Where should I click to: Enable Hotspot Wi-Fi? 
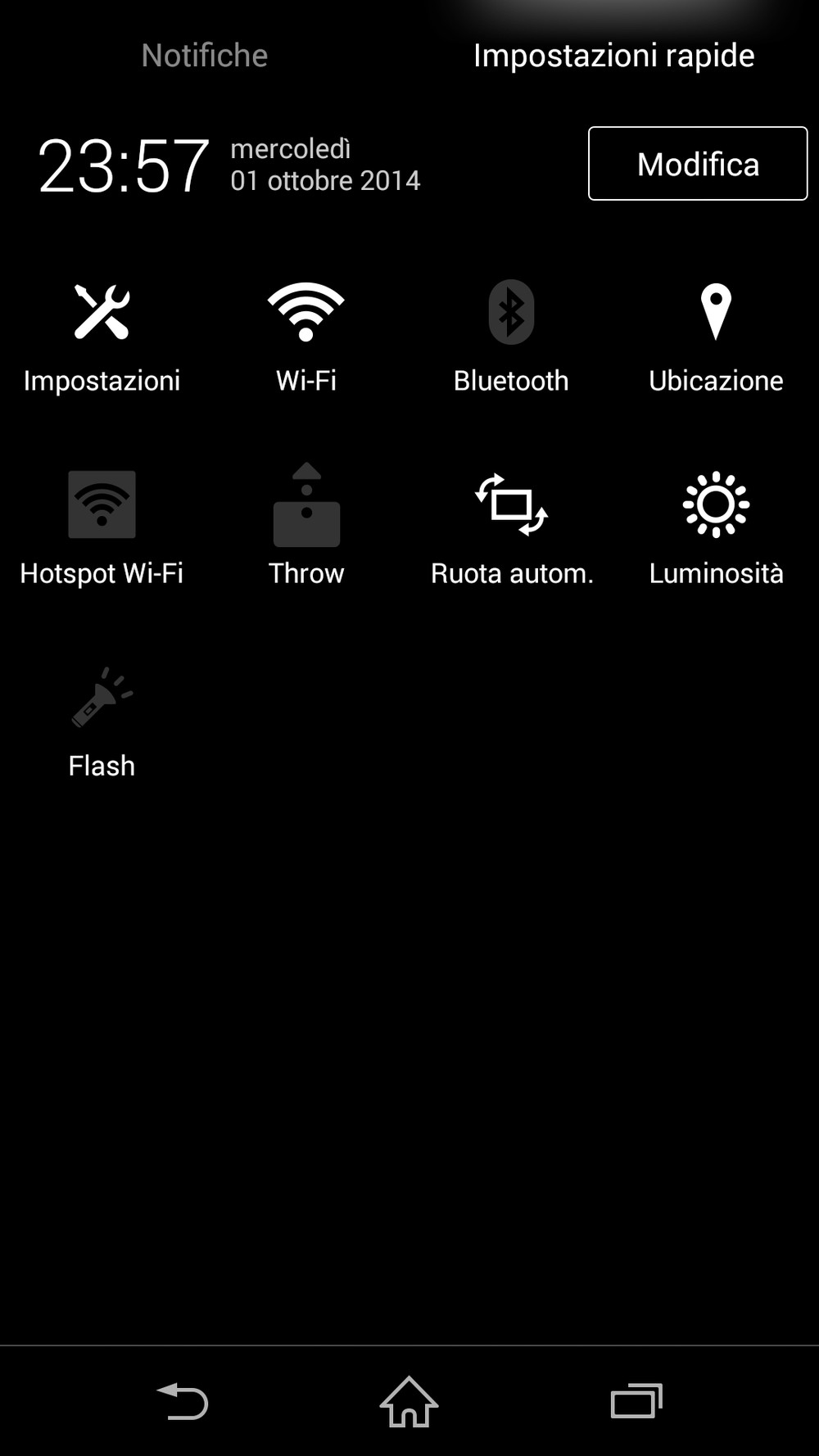(x=102, y=528)
